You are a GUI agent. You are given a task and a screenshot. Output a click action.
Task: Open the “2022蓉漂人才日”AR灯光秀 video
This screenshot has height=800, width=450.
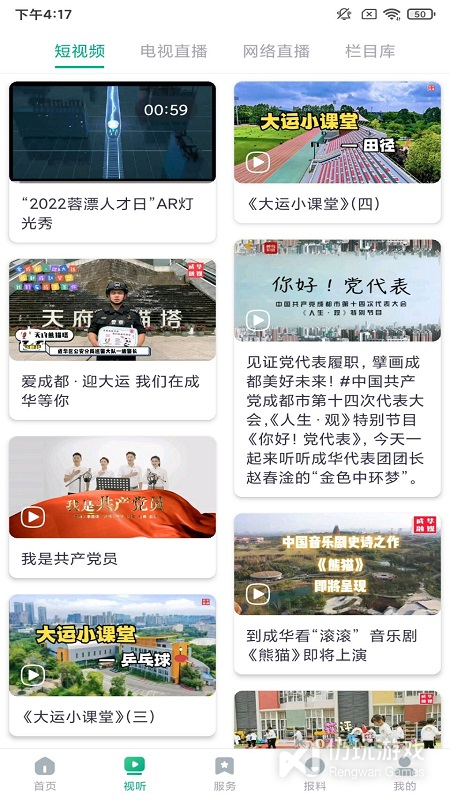pyautogui.click(x=112, y=162)
